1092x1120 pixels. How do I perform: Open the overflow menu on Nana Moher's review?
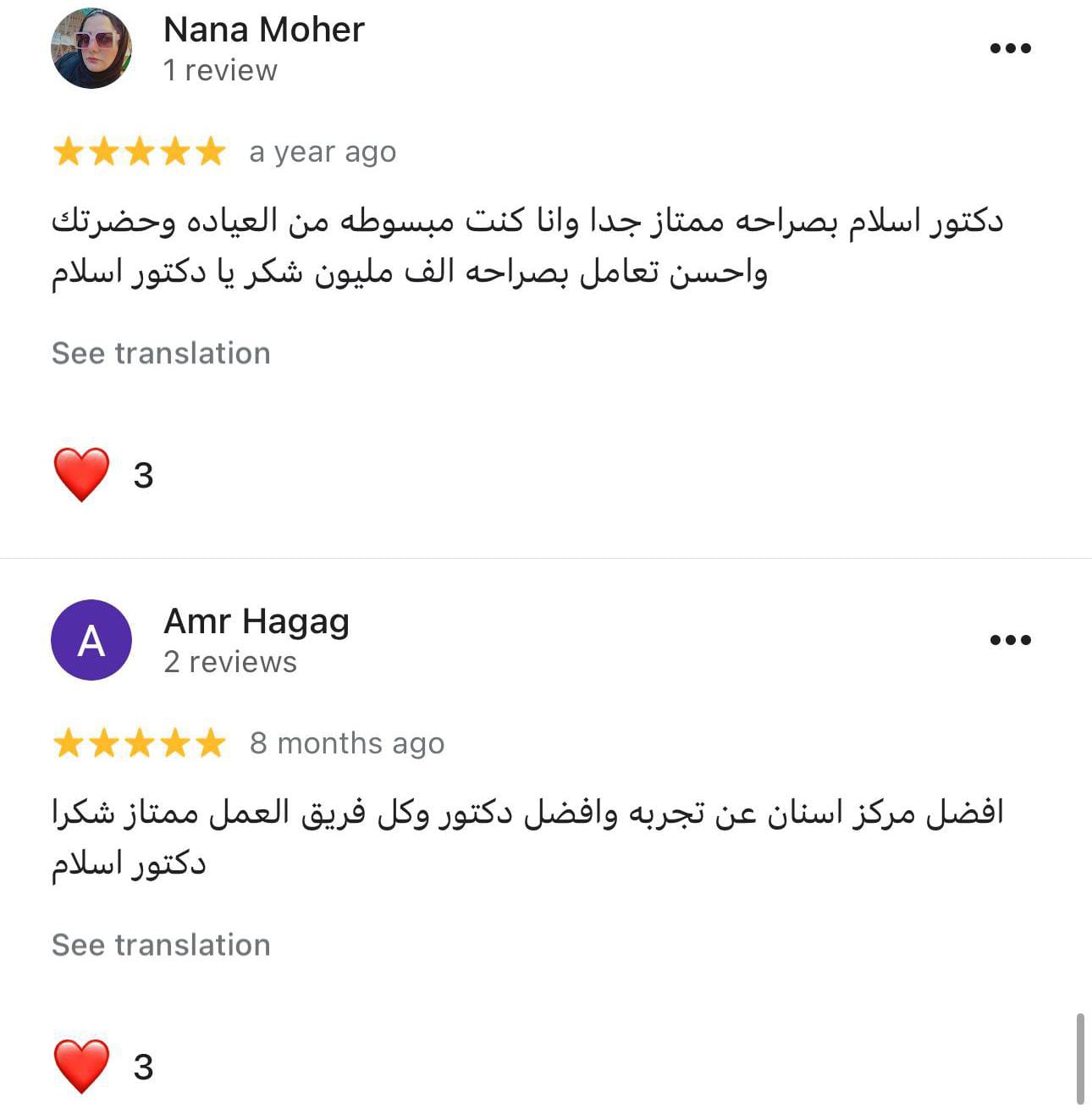pyautogui.click(x=1010, y=48)
